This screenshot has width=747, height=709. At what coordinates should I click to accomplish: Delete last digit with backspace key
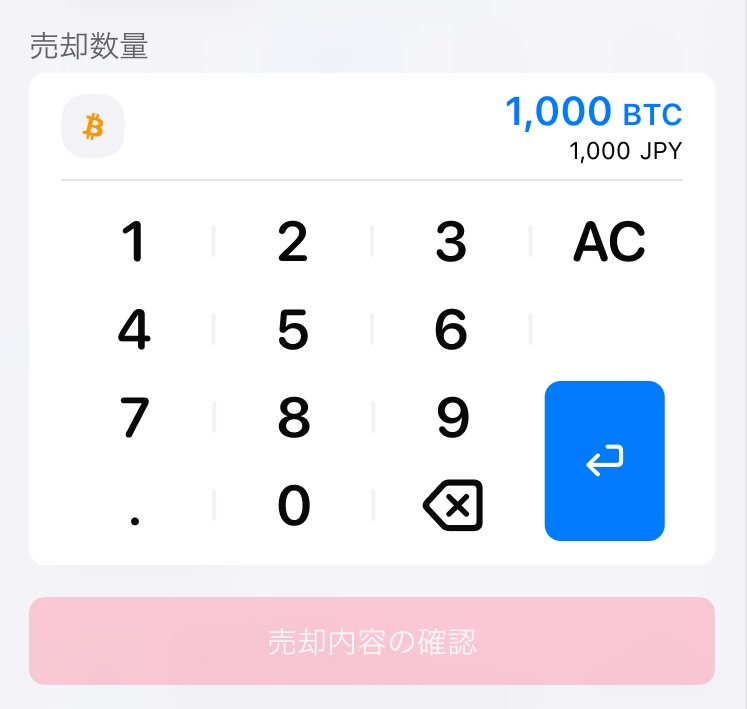click(452, 506)
